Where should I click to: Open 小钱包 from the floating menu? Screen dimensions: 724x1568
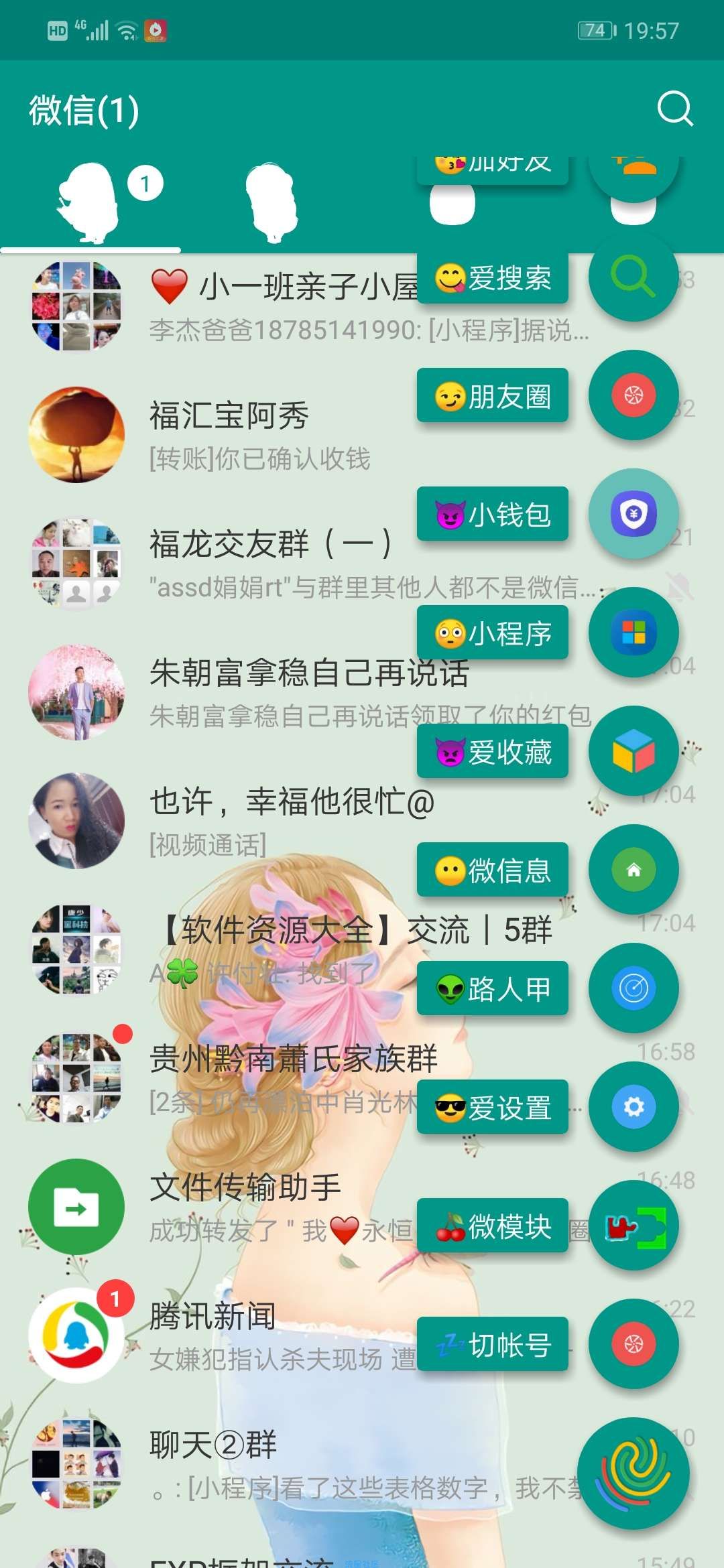pyautogui.click(x=493, y=514)
